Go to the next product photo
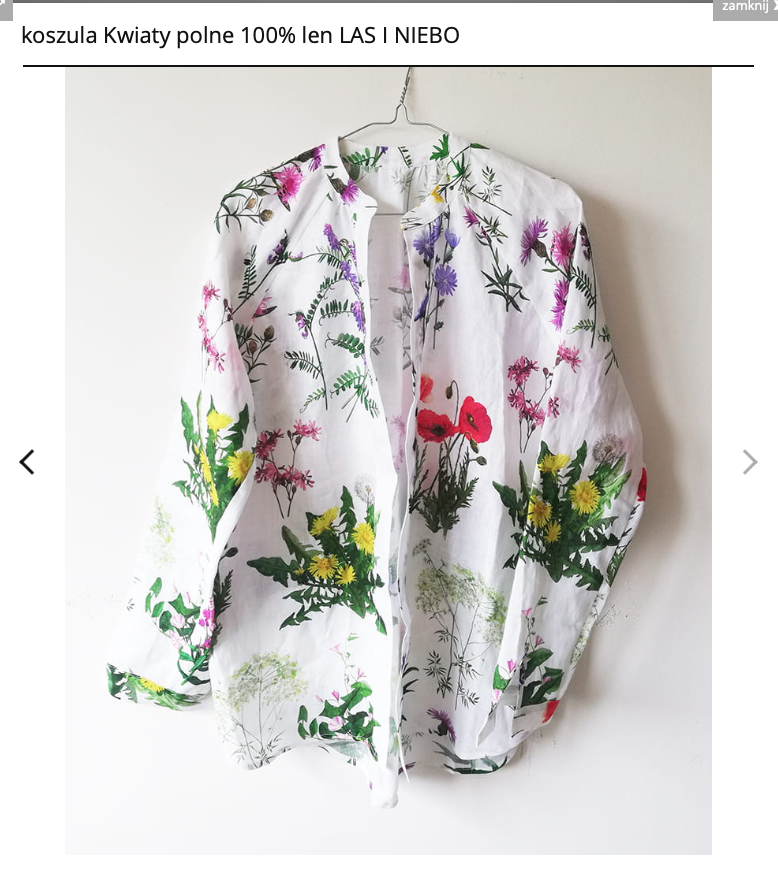The width and height of the screenshot is (778, 869). (750, 461)
